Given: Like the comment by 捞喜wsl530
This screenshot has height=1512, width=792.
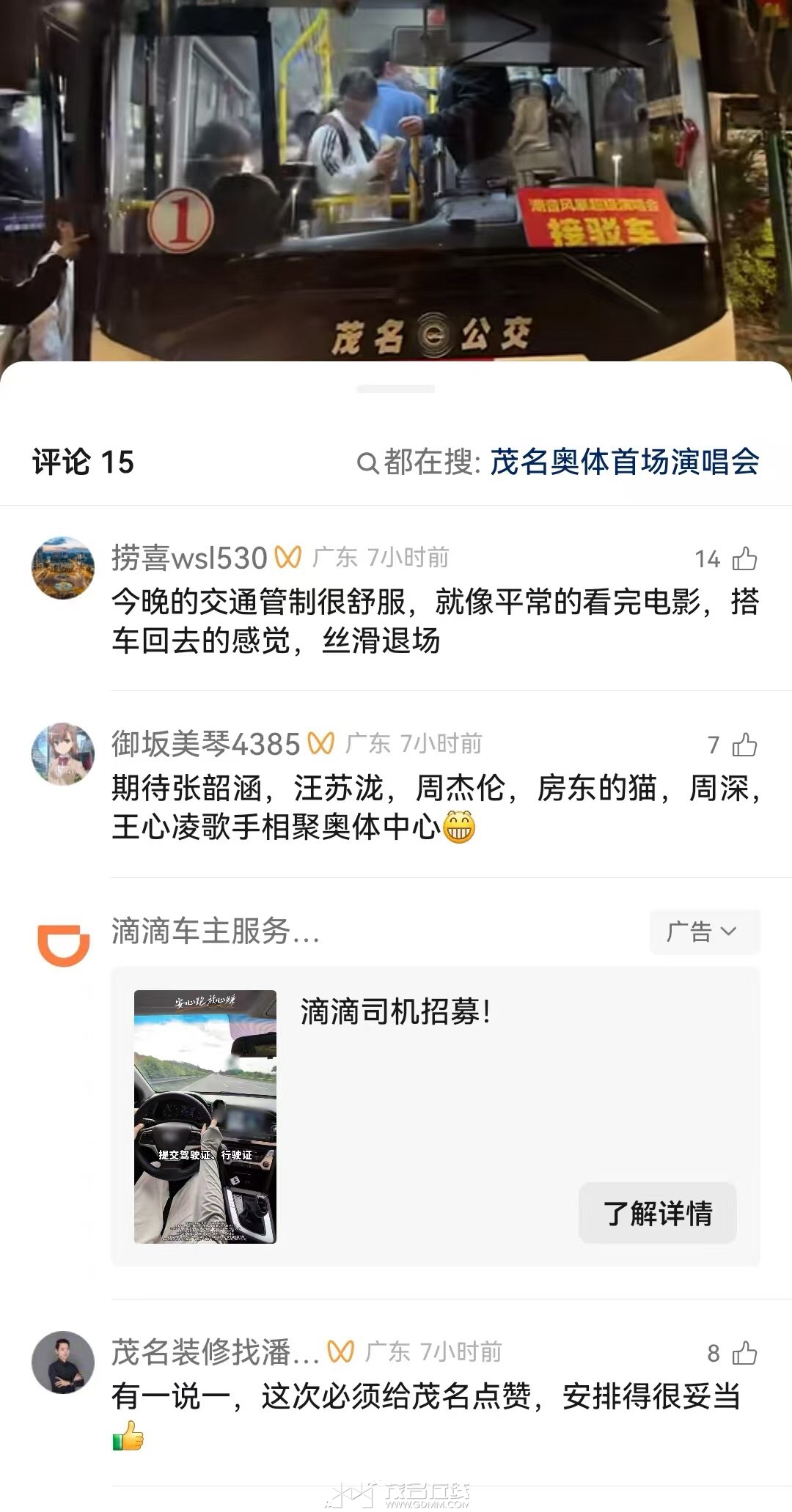Looking at the screenshot, I should pyautogui.click(x=744, y=559).
